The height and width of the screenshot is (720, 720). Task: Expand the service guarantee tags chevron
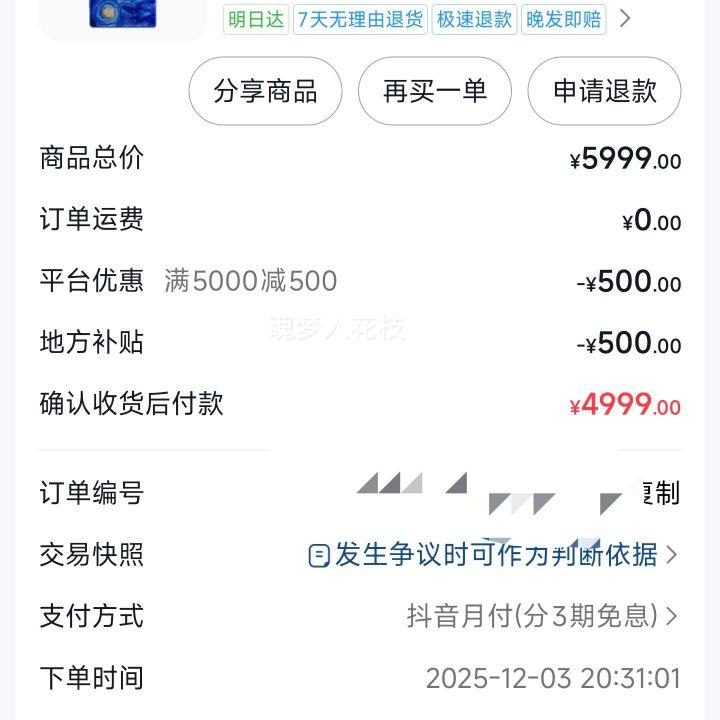click(624, 19)
